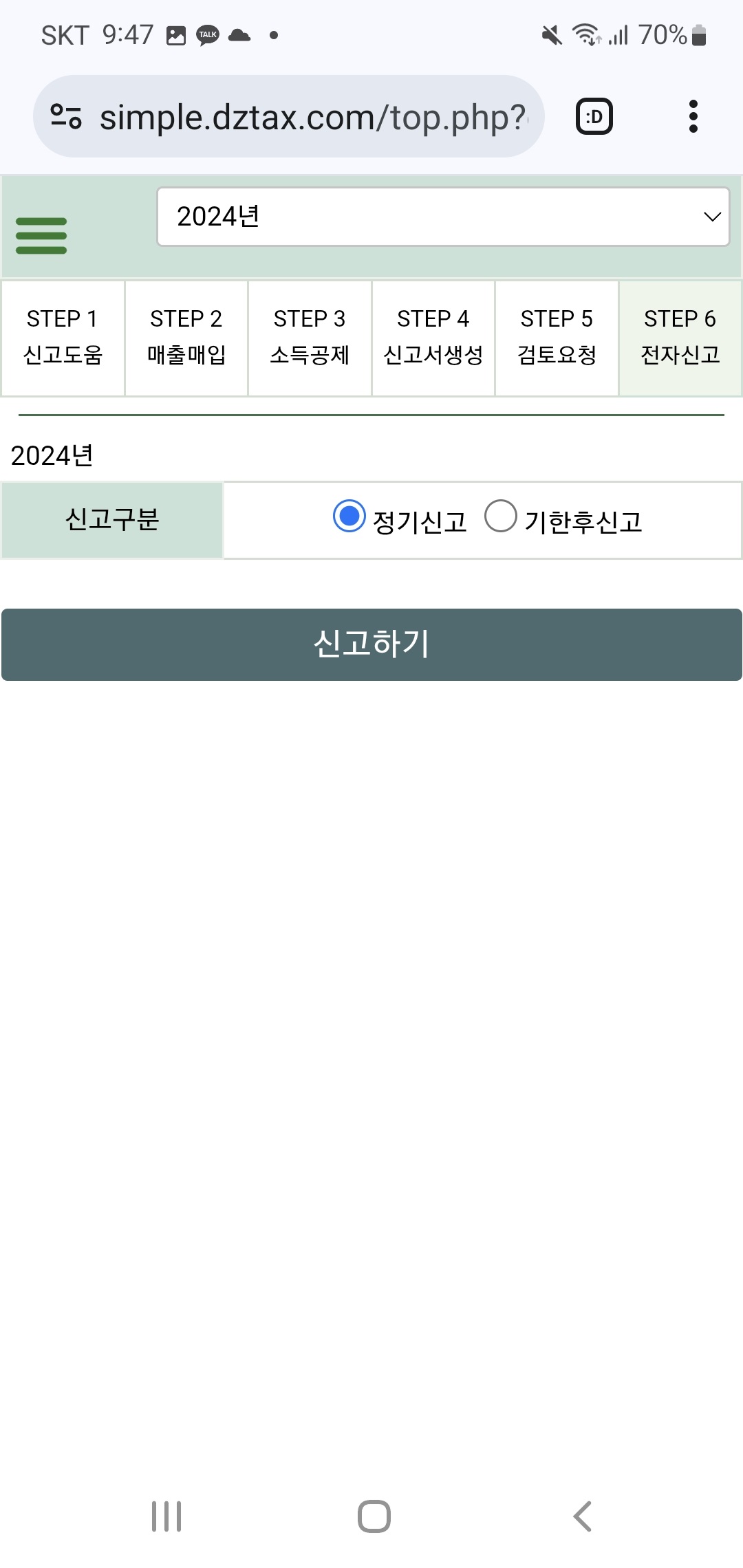Select STEP 5 검토요청 tab
This screenshot has height=1568, width=743.
tap(557, 338)
